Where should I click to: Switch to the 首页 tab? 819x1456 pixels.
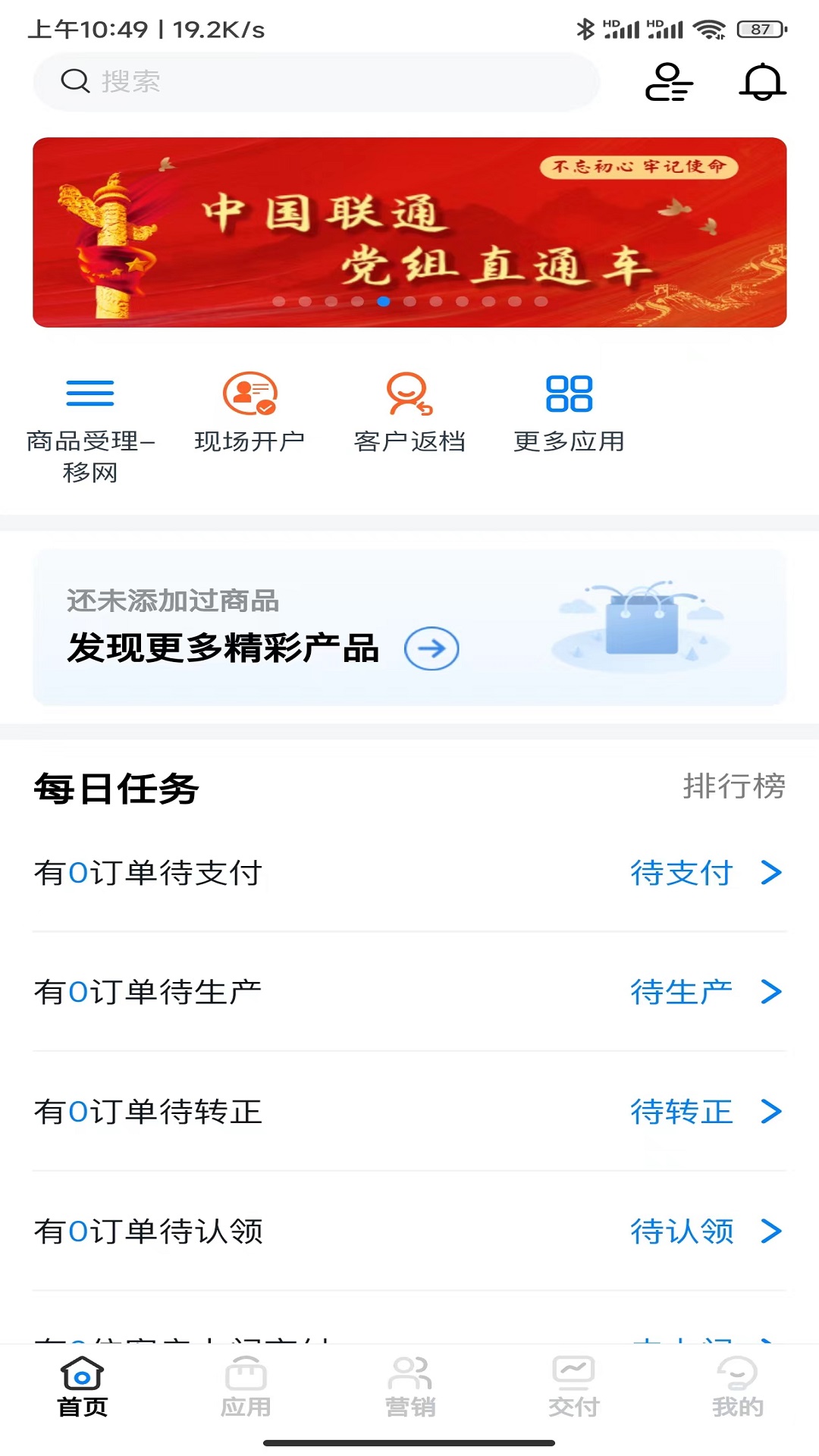[x=83, y=1388]
